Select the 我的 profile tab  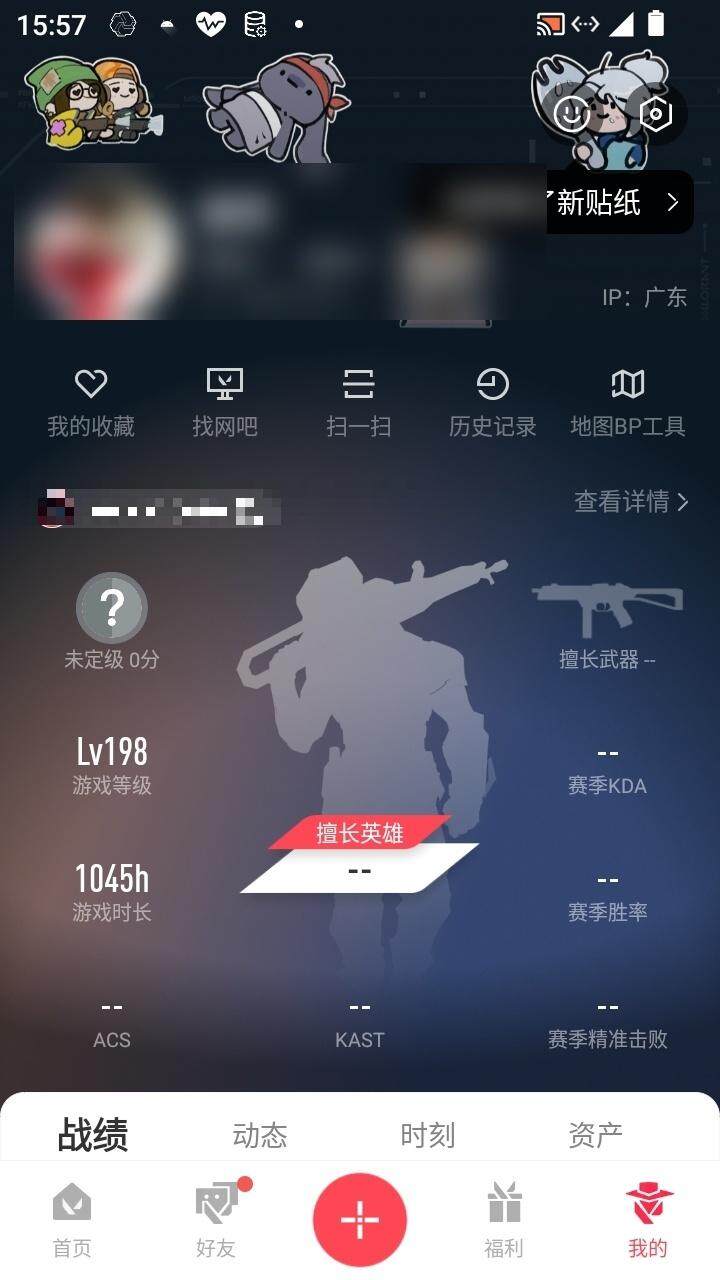(648, 1220)
